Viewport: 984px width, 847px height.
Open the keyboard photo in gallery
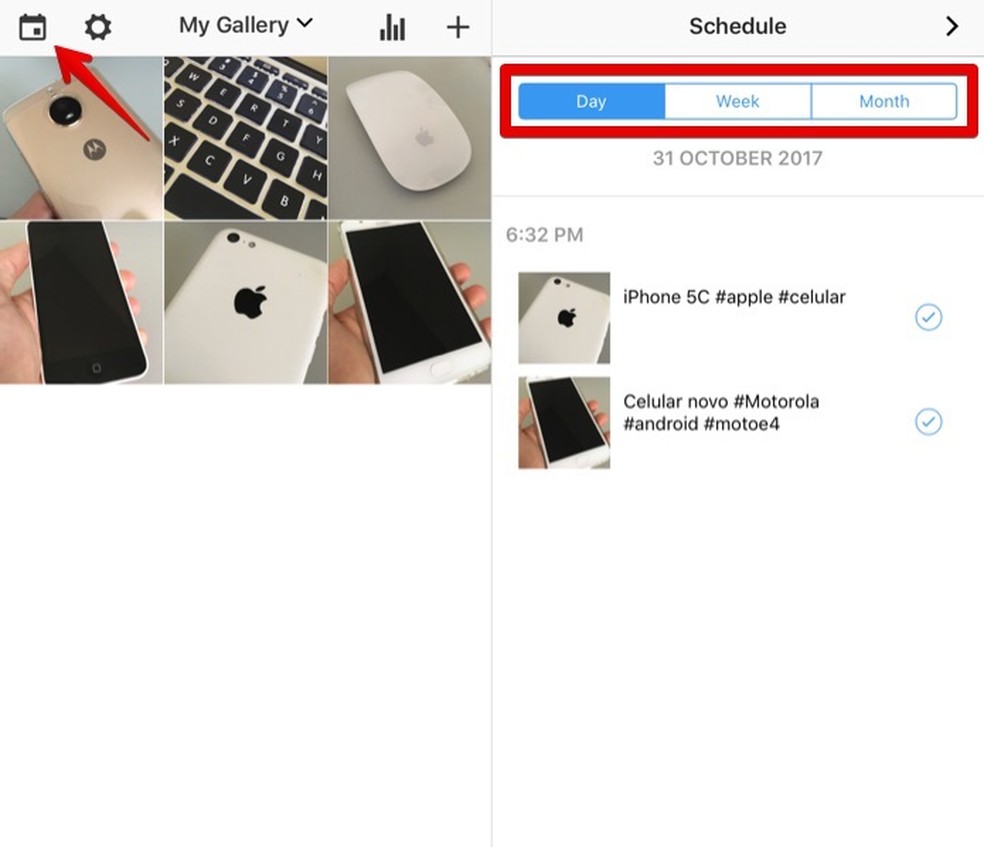[245, 137]
